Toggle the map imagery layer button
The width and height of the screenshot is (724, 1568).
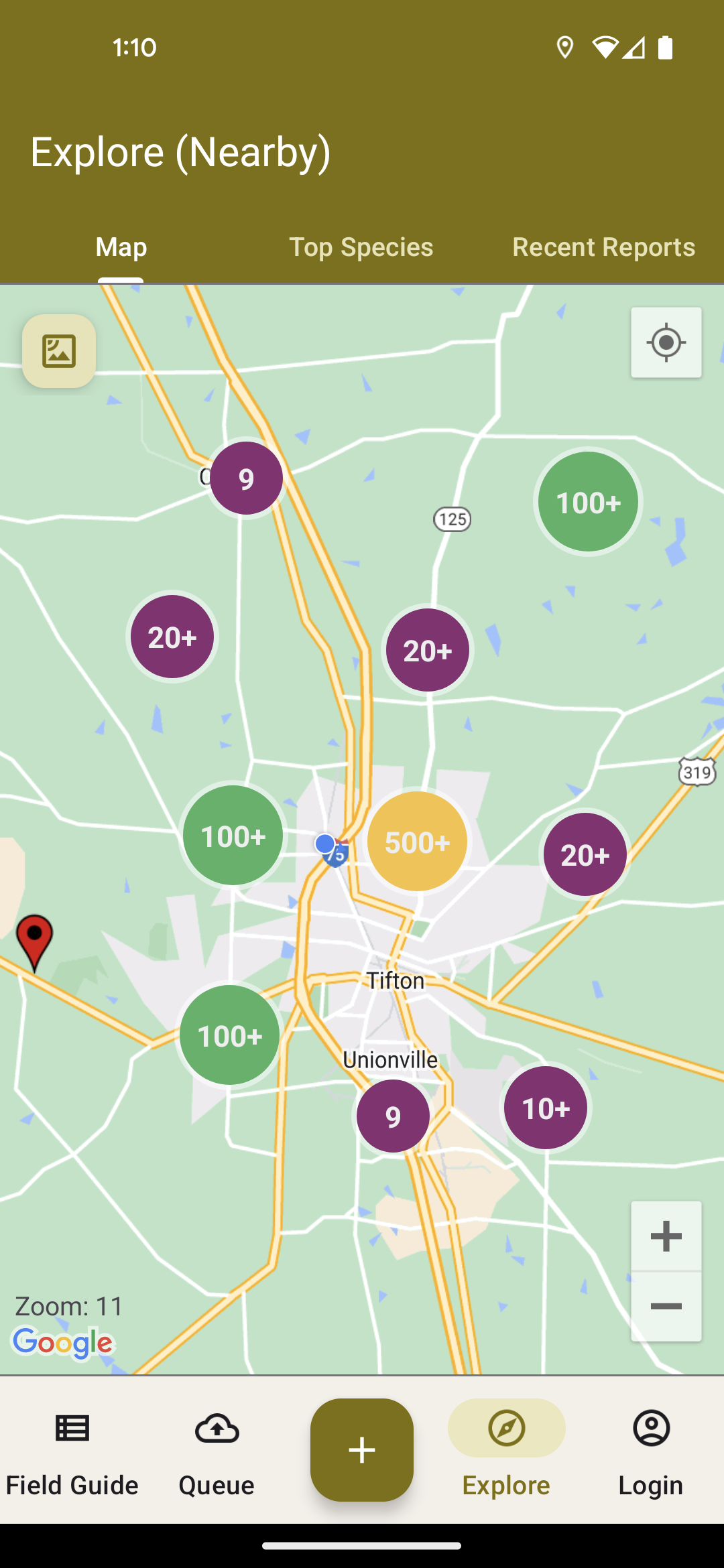[59, 351]
